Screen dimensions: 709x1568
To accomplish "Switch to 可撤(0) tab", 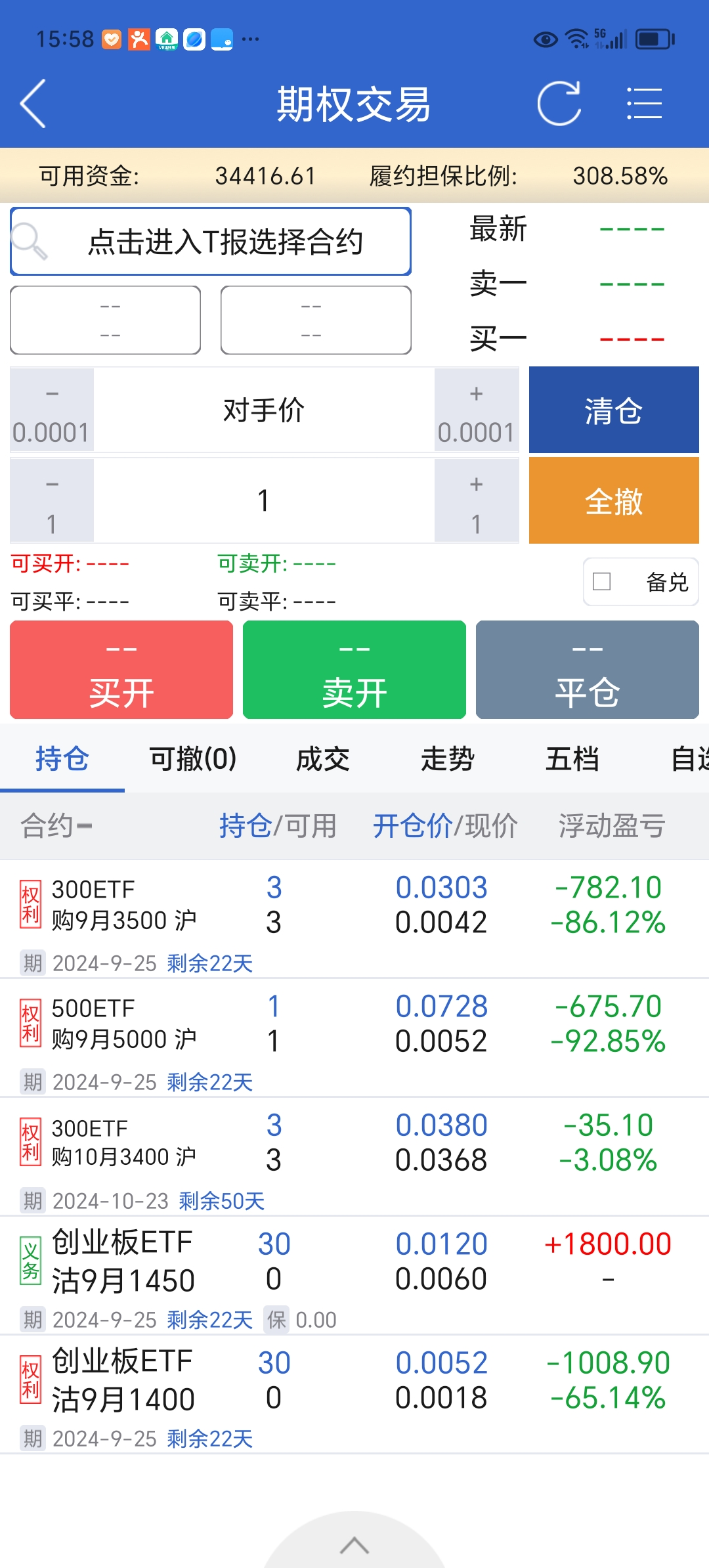I will pos(193,759).
